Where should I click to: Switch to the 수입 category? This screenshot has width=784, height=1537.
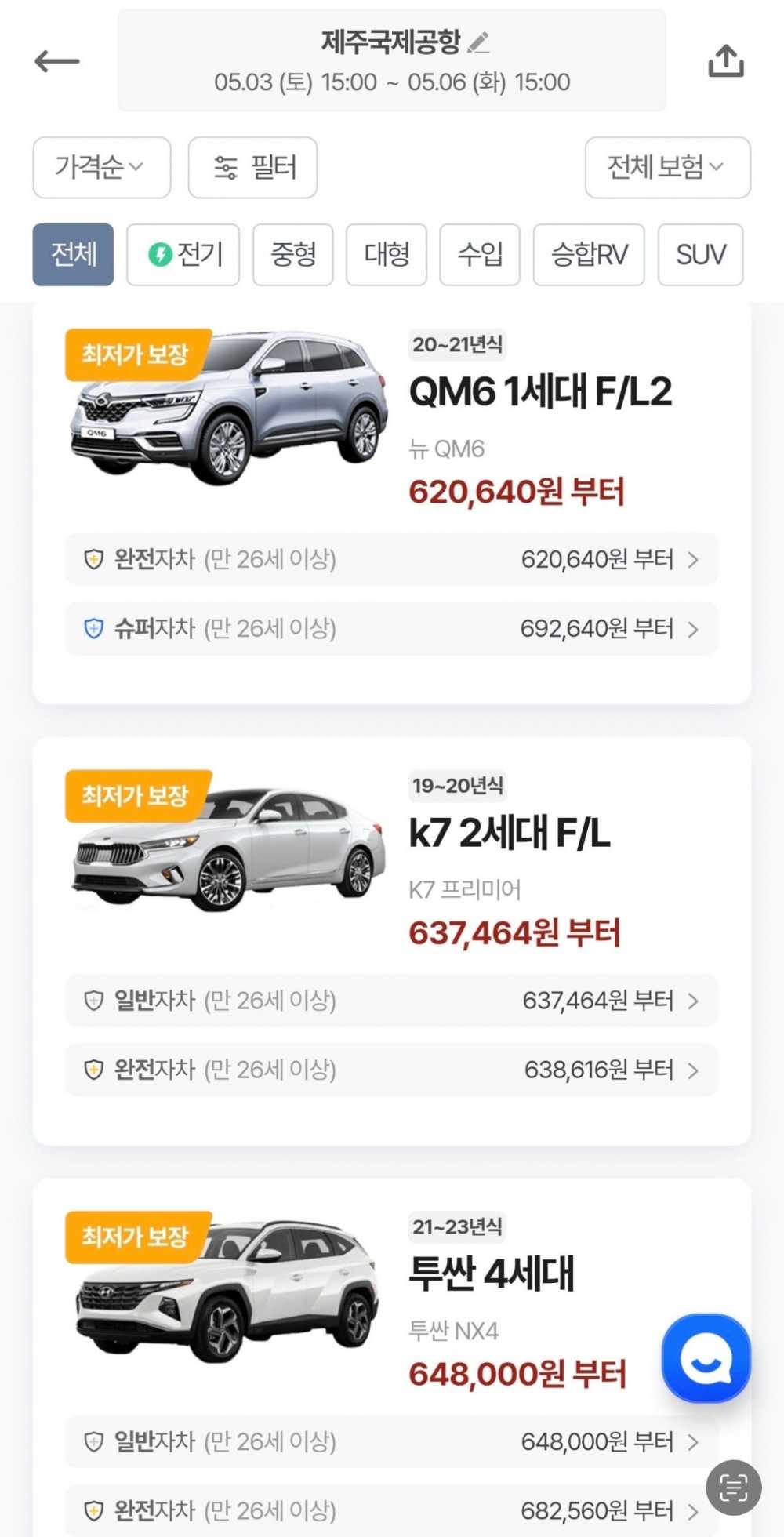(x=479, y=254)
